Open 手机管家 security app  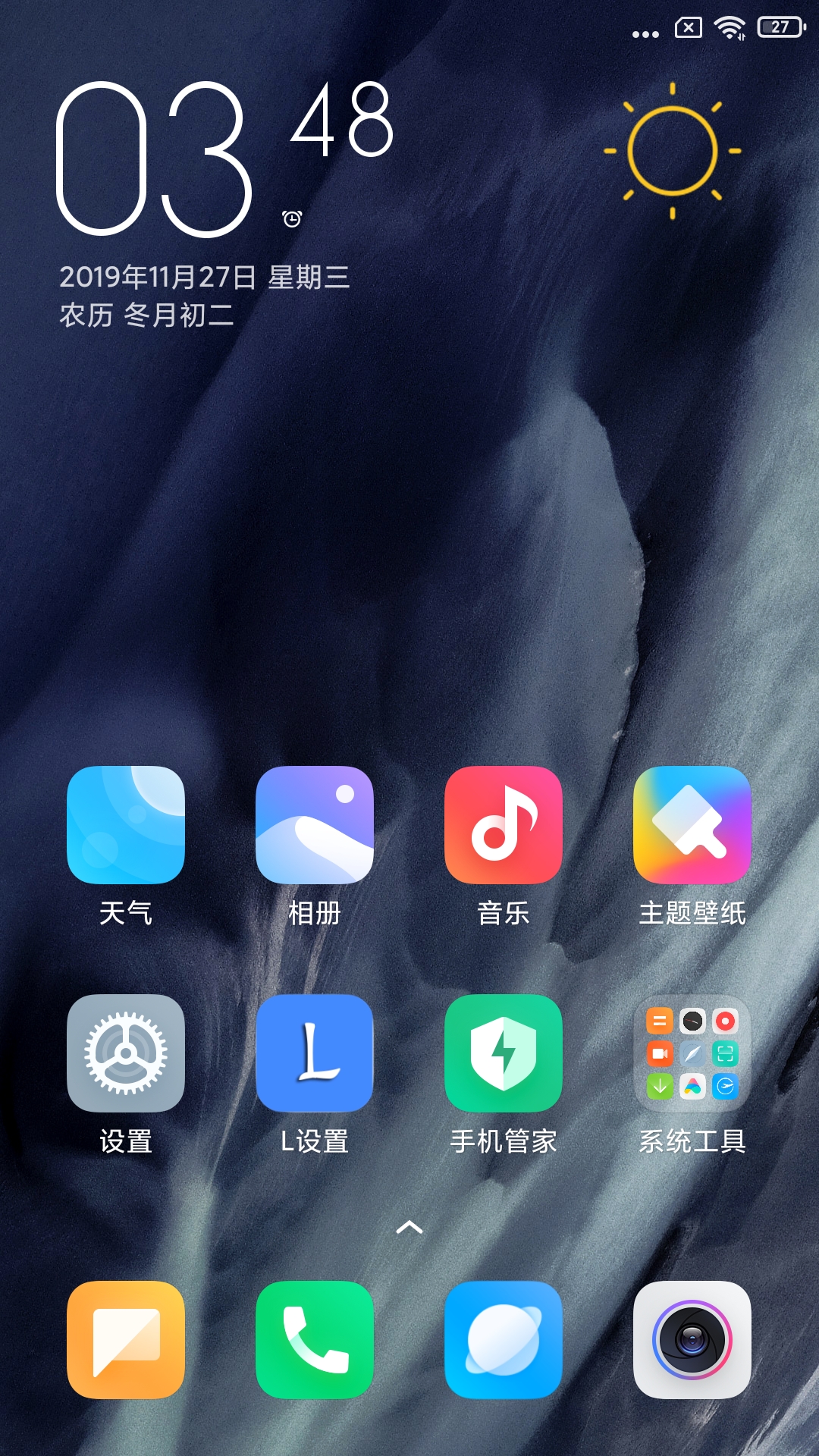point(504,1053)
